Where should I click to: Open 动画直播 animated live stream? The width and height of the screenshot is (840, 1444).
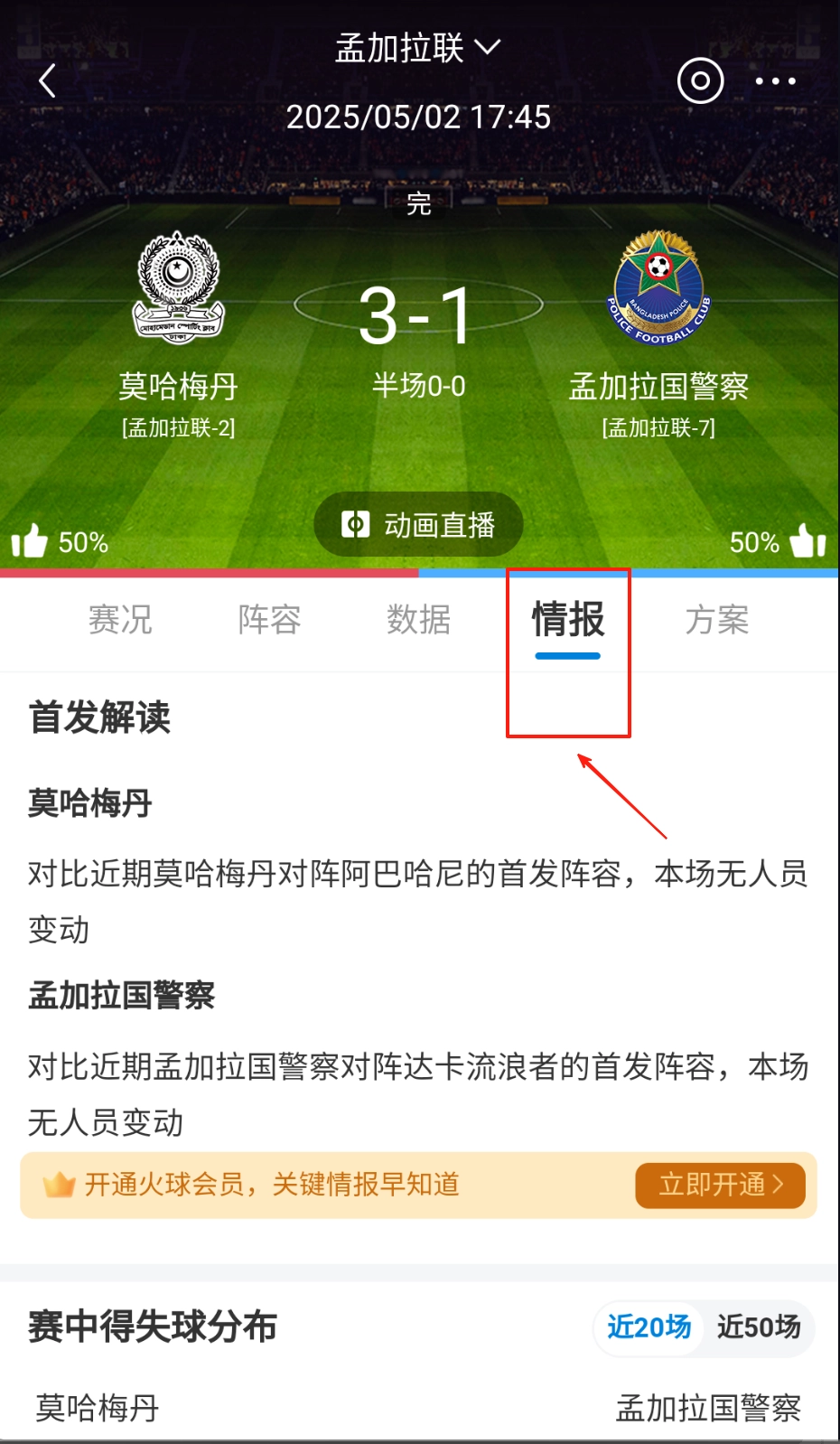point(418,525)
